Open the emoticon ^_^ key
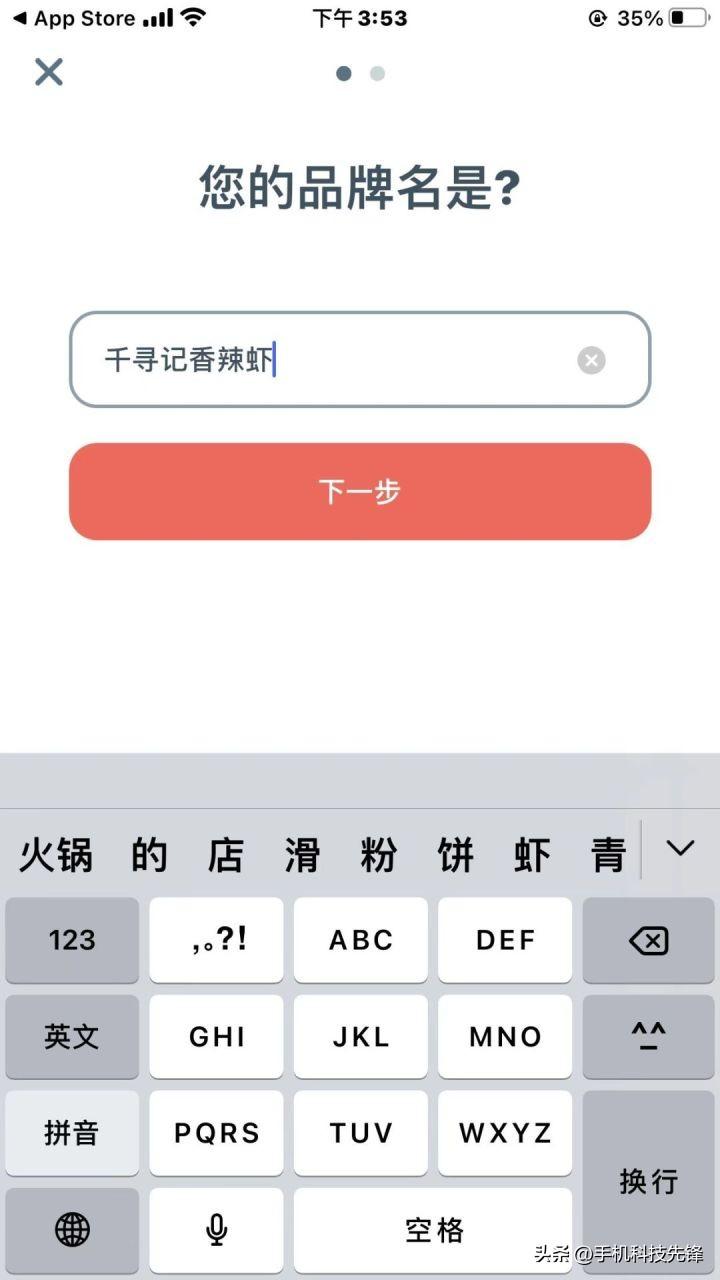 click(649, 1036)
